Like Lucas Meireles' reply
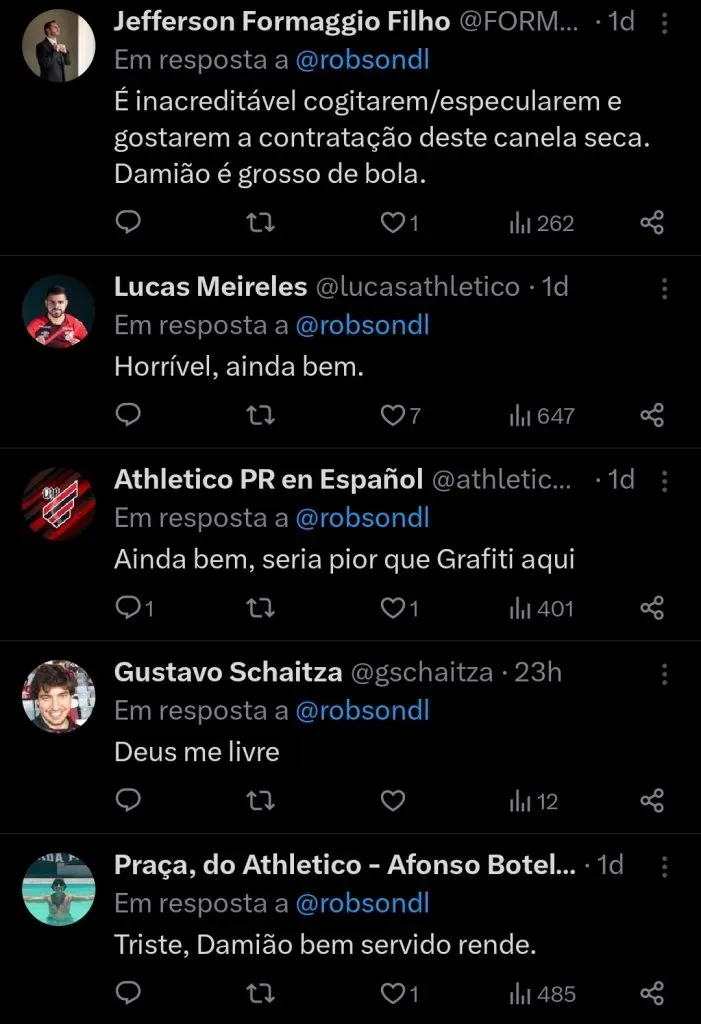 pyautogui.click(x=392, y=415)
